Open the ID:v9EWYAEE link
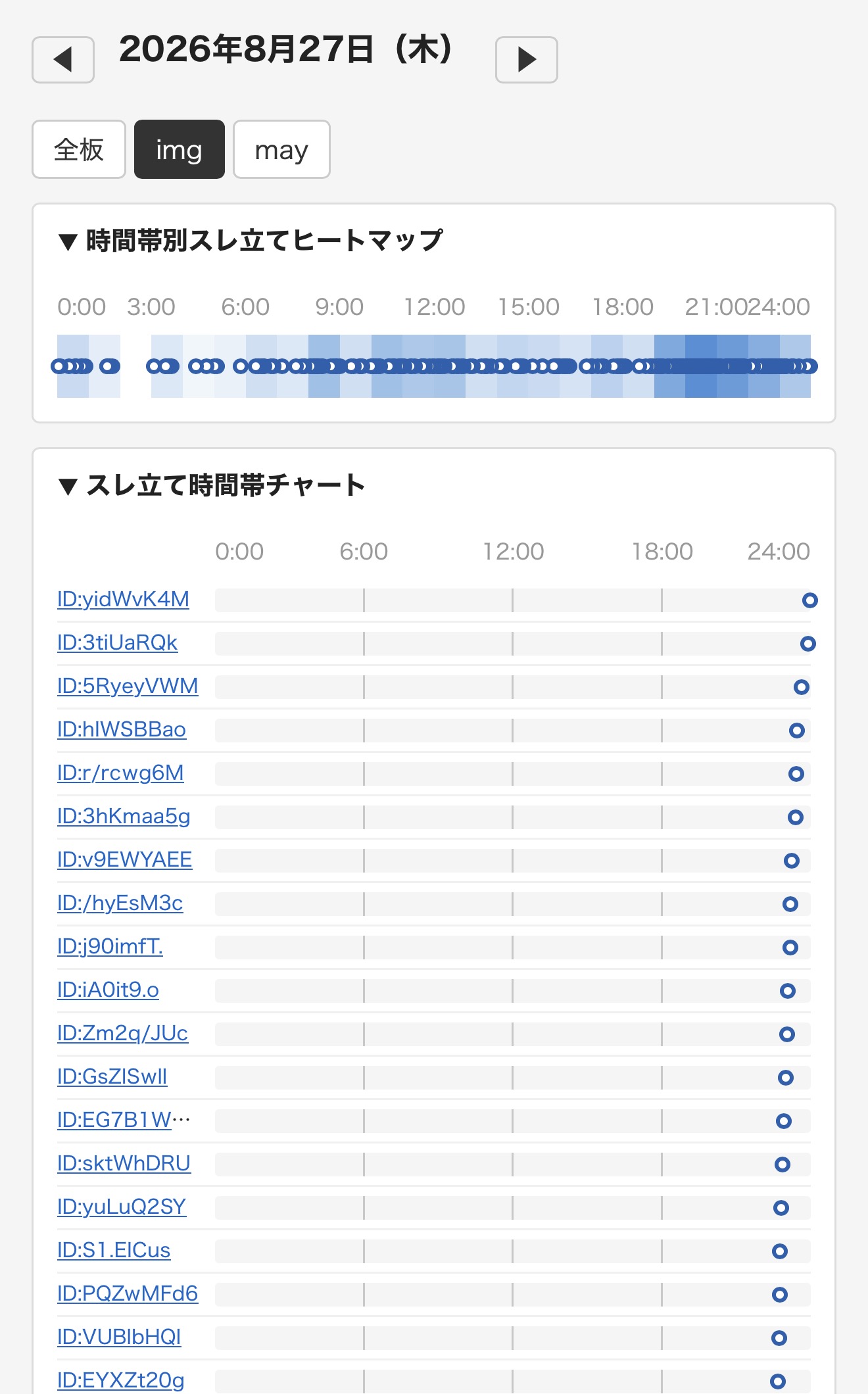Image resolution: width=868 pixels, height=1394 pixels. tap(124, 859)
